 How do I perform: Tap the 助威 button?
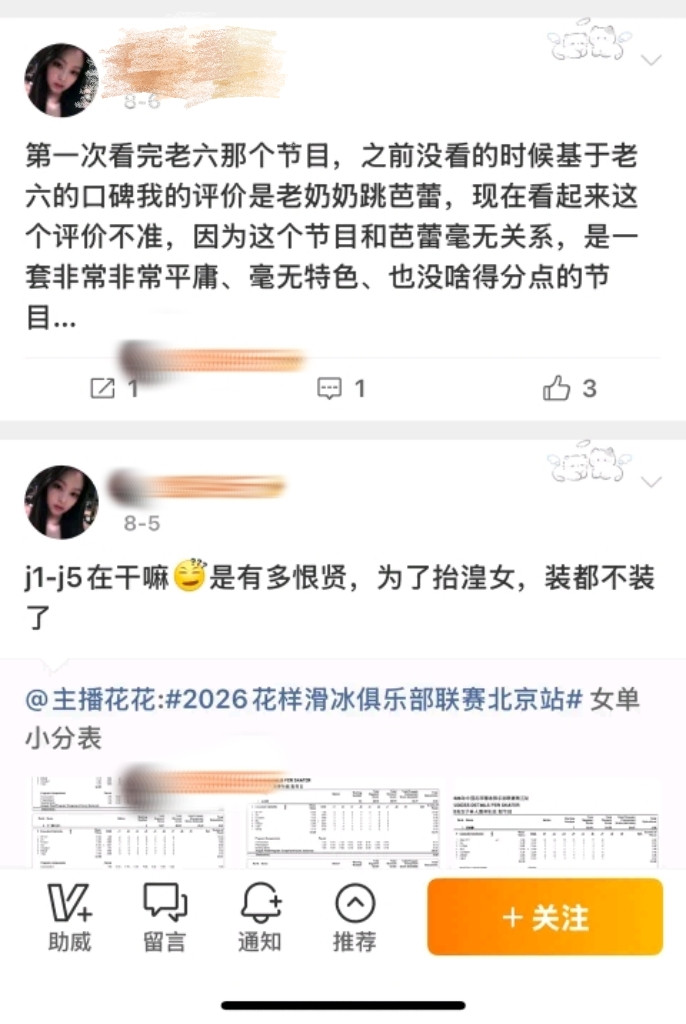(70, 917)
